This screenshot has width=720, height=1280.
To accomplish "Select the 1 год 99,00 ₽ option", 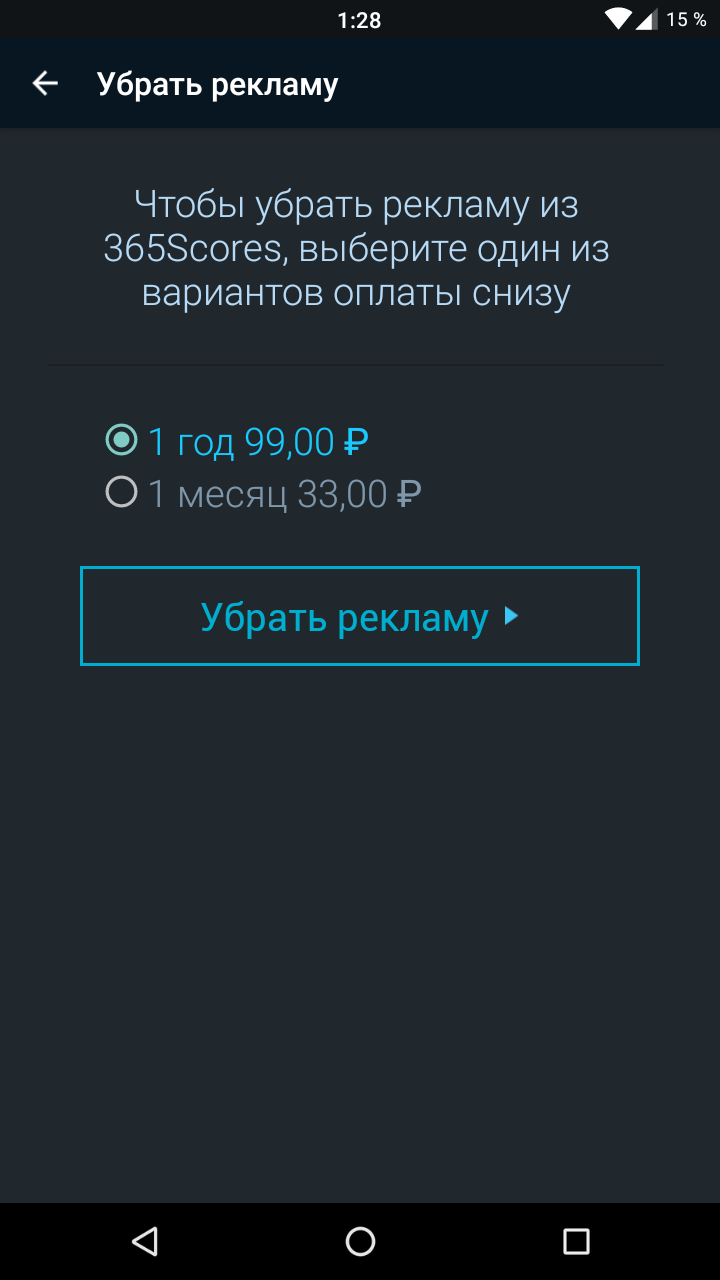I will [237, 441].
